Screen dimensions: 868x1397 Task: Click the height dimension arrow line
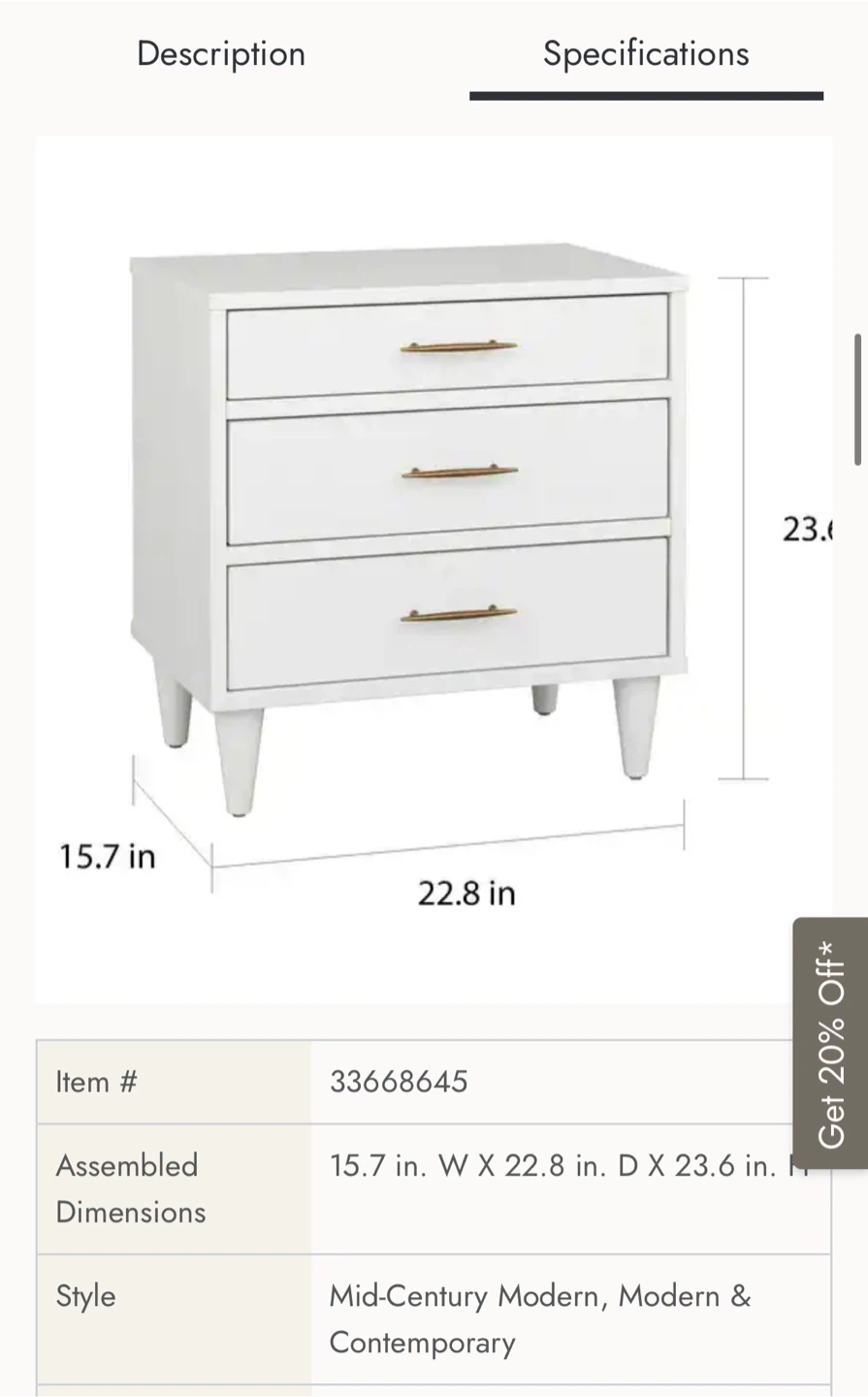[x=744, y=529]
